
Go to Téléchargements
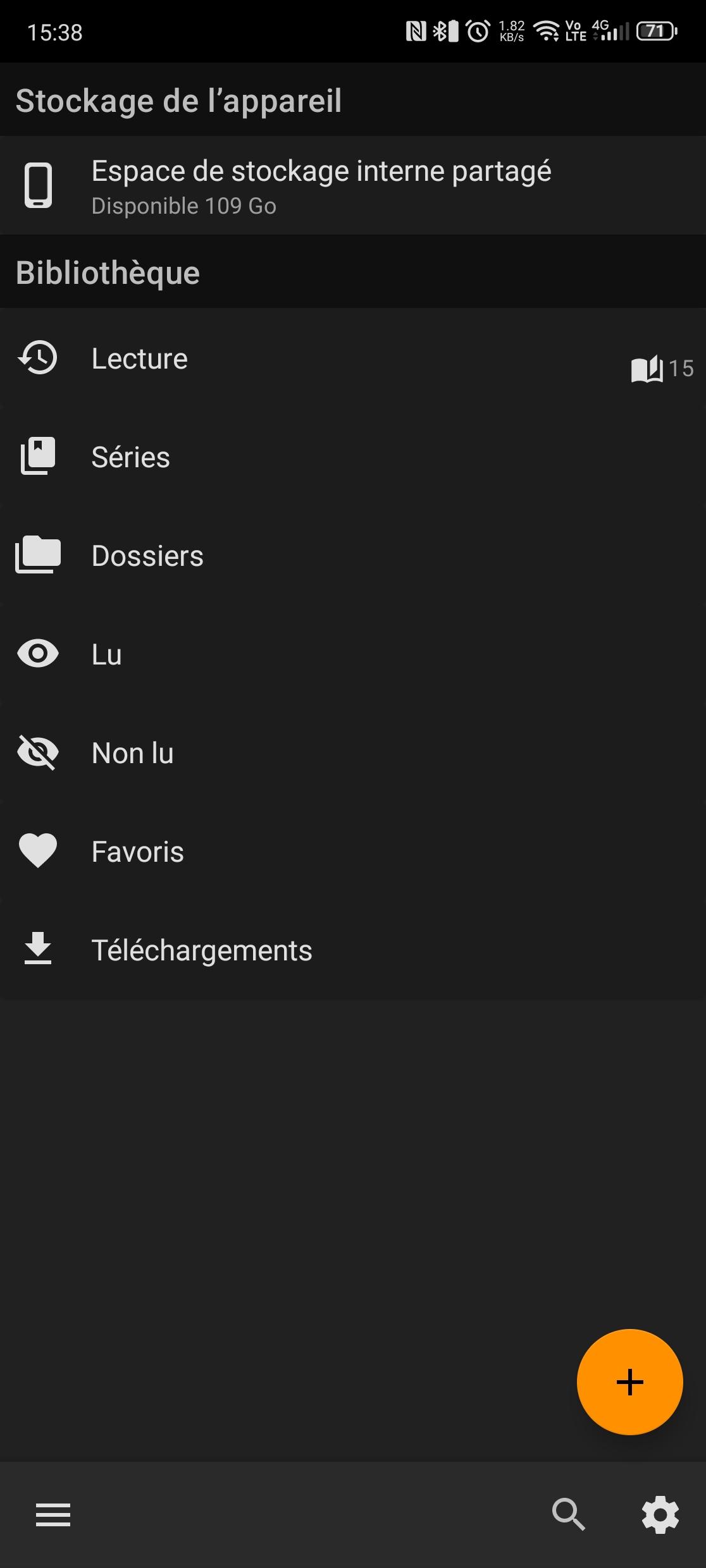click(x=201, y=950)
